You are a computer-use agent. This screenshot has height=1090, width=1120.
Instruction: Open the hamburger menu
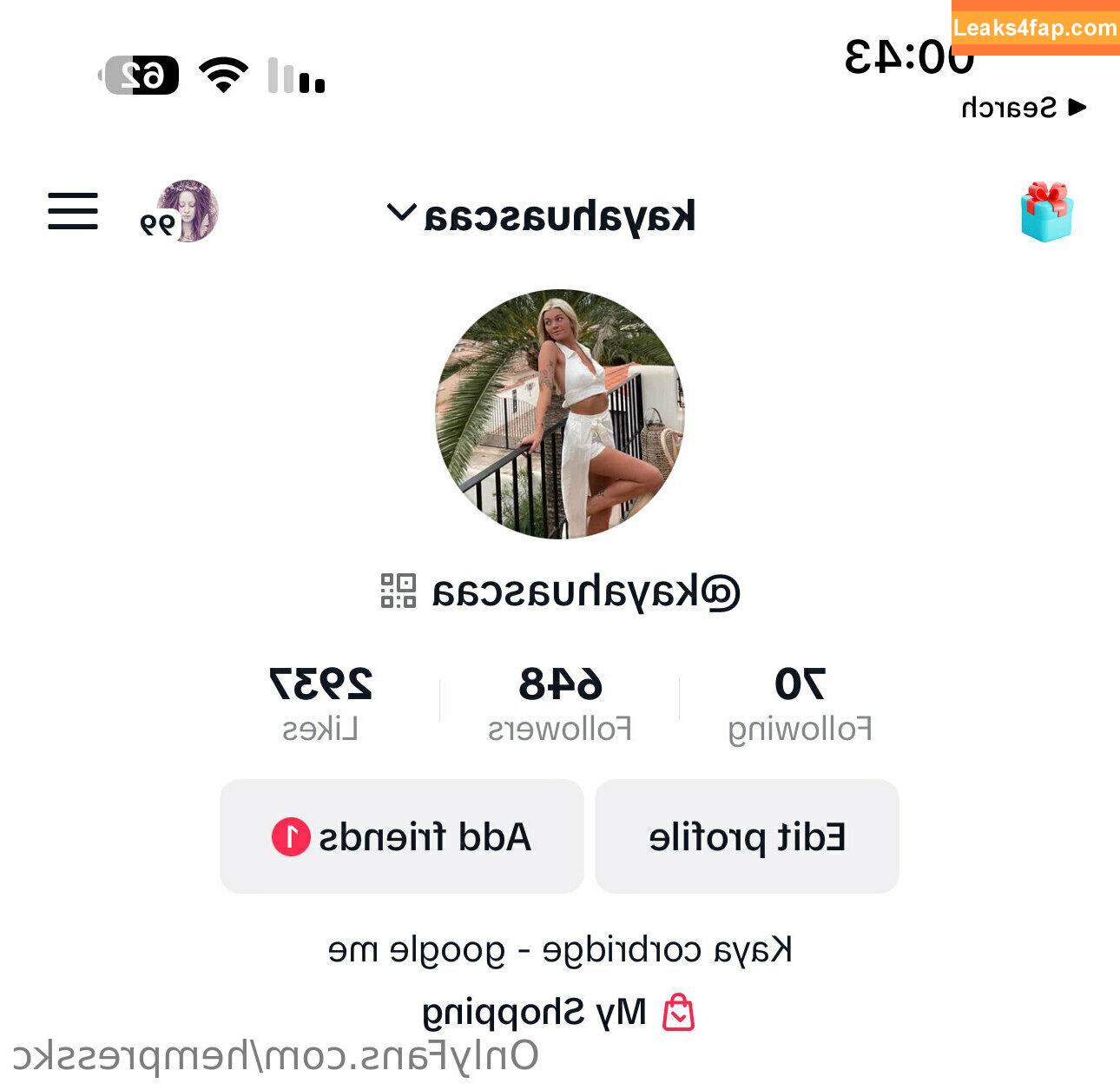[73, 211]
